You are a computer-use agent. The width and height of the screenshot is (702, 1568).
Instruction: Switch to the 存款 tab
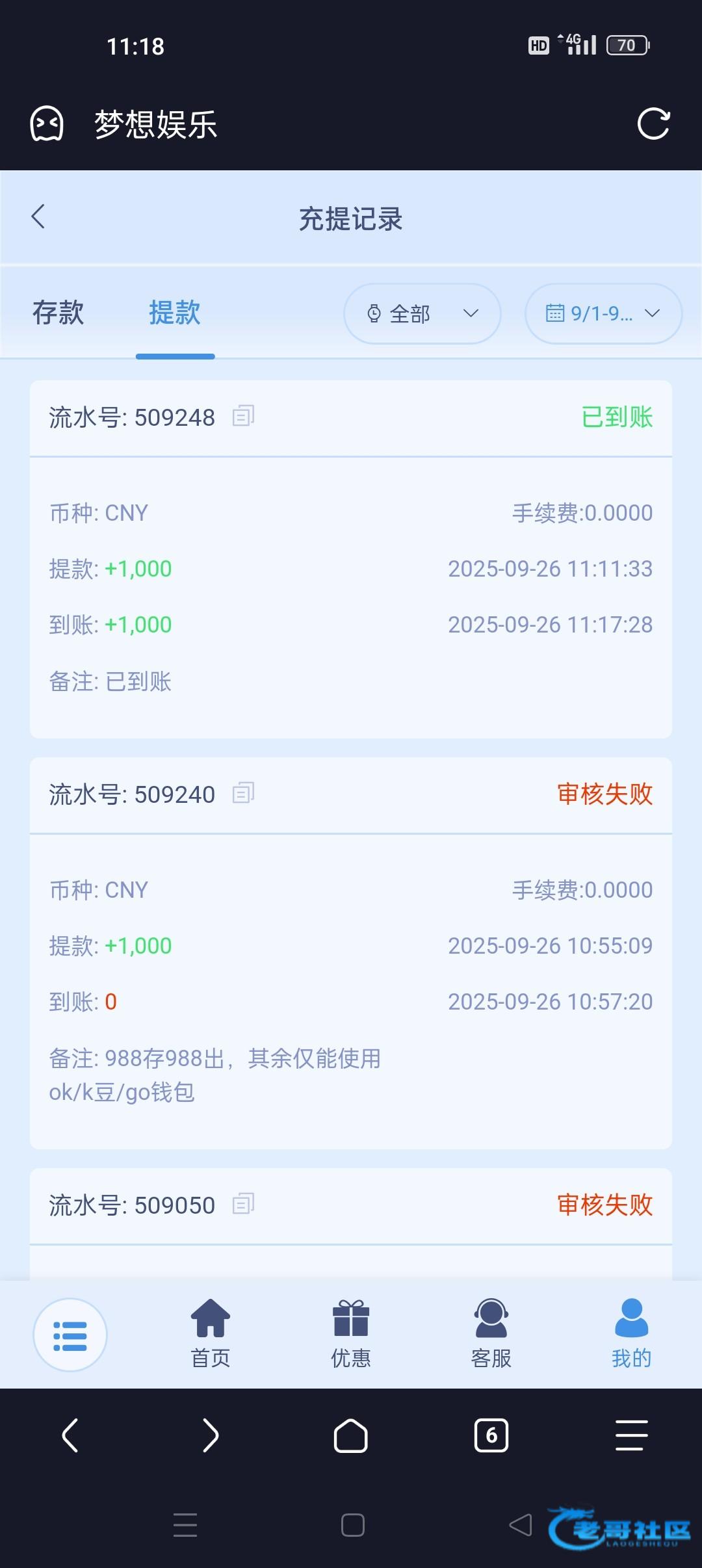point(58,313)
